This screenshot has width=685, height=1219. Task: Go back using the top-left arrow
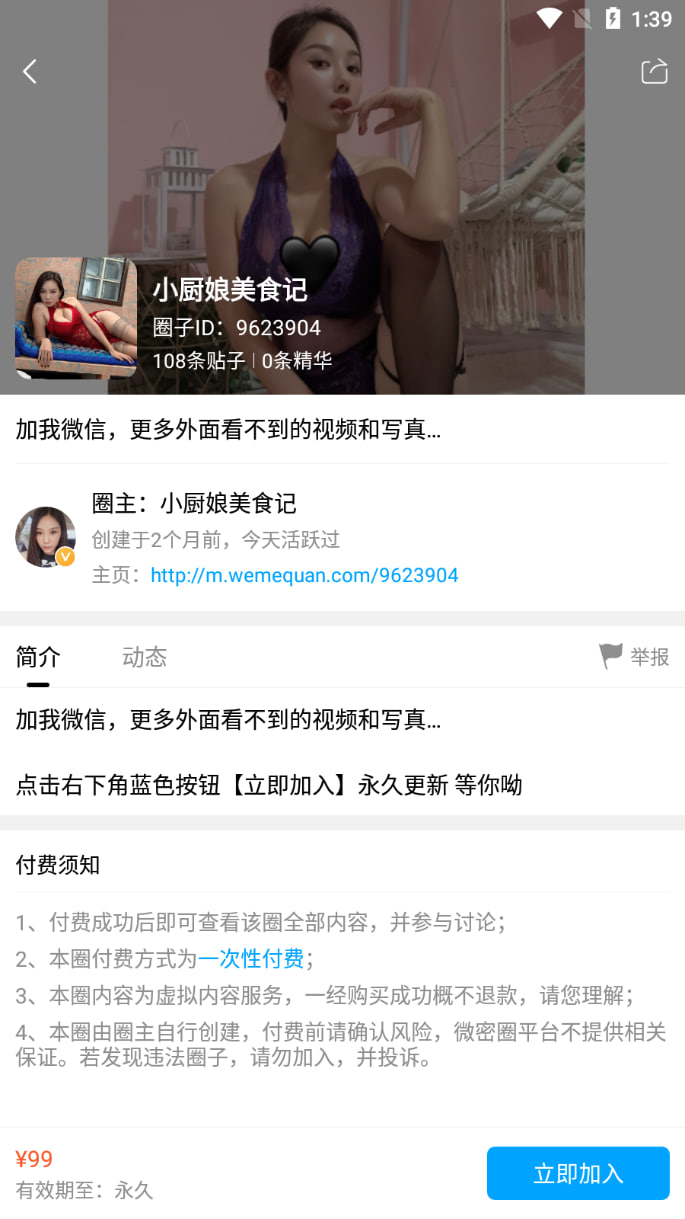coord(30,71)
